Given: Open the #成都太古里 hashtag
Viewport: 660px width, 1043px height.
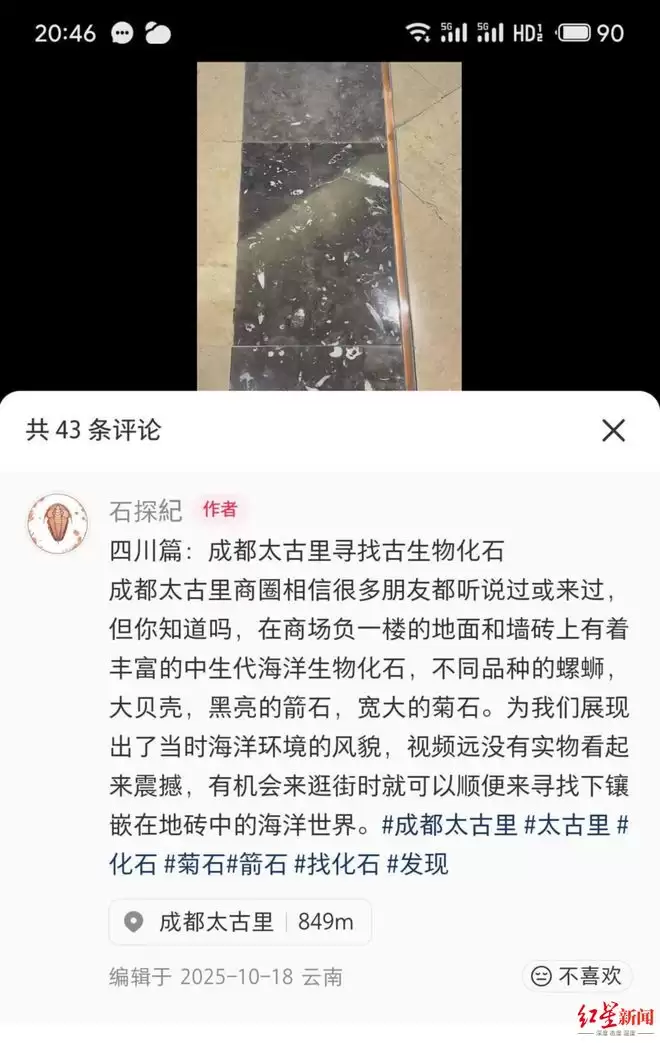Looking at the screenshot, I should tap(450, 826).
